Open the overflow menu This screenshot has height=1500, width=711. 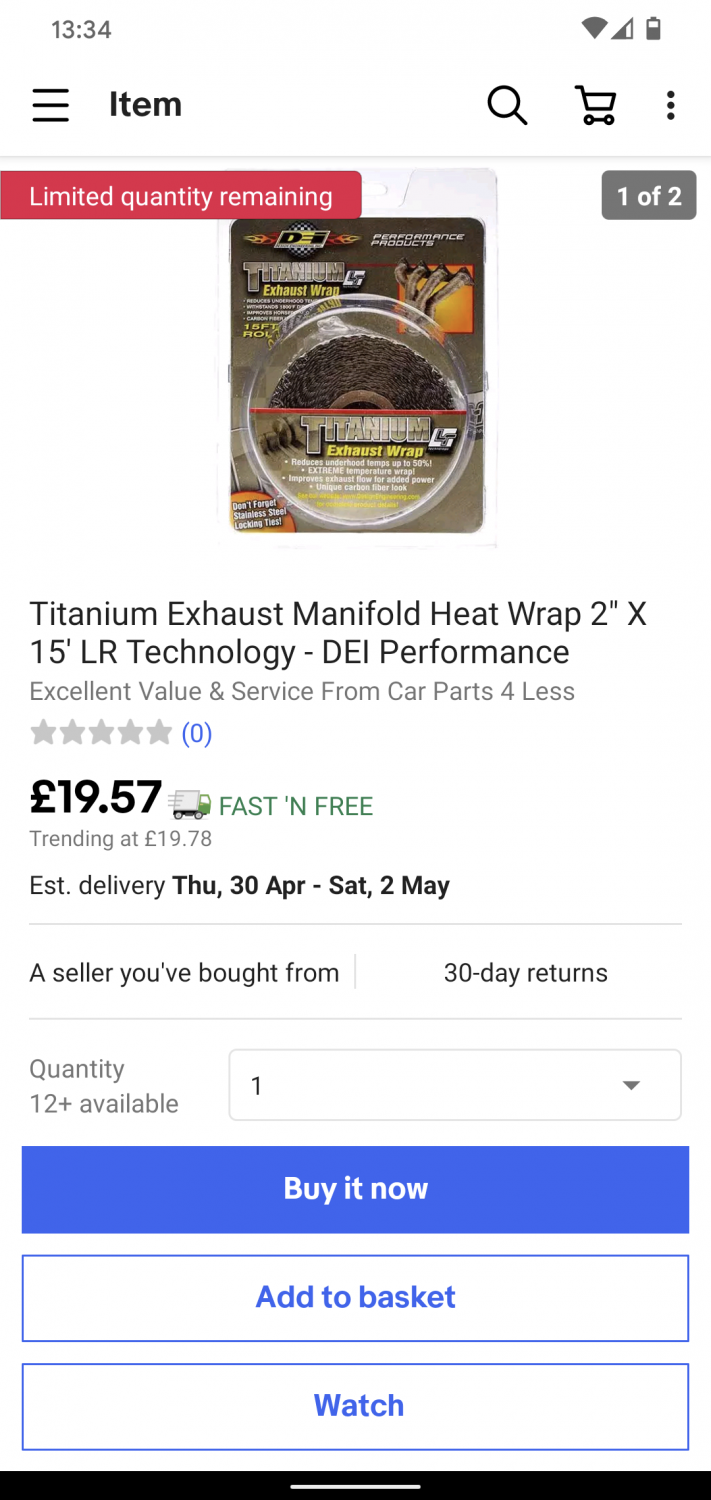tap(670, 104)
